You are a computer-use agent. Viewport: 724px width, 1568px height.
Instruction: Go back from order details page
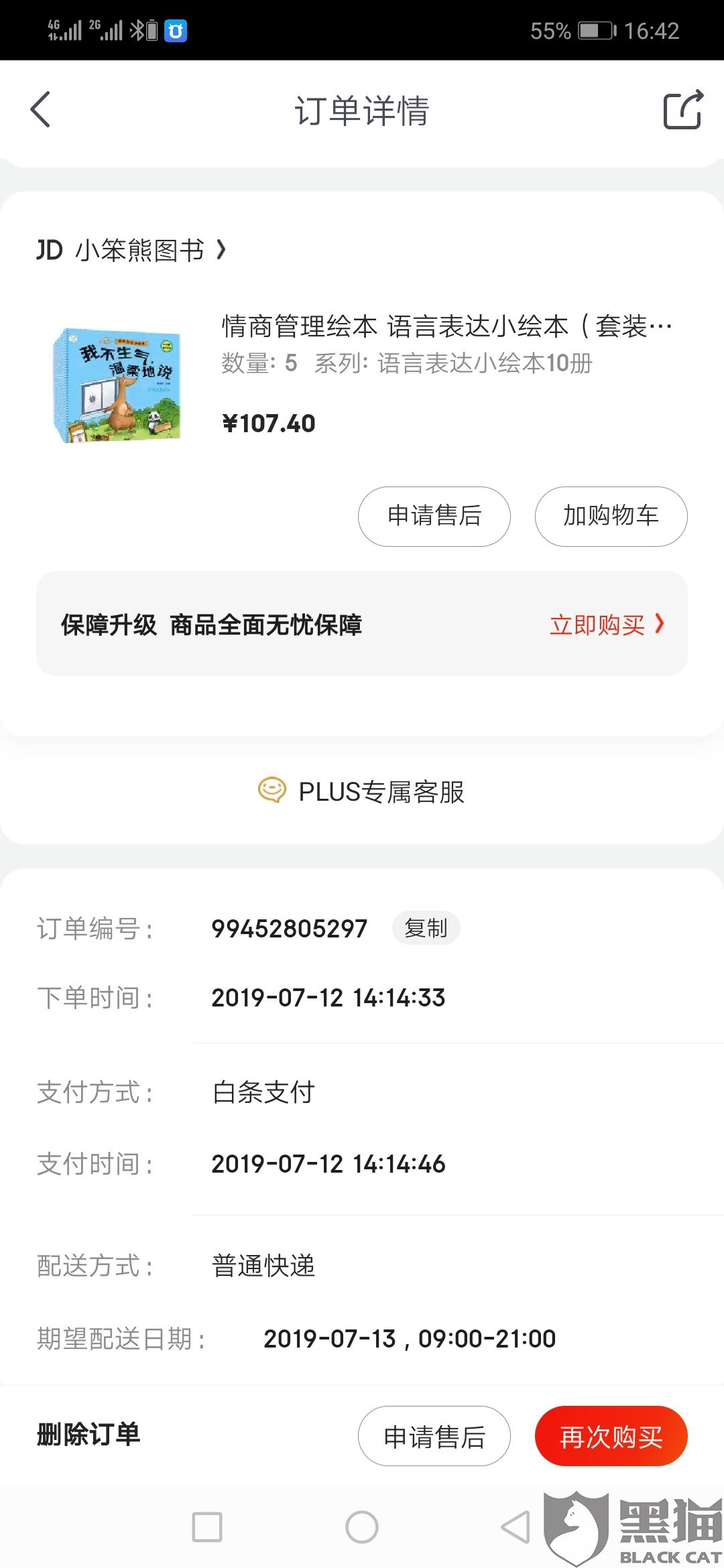tap(41, 109)
